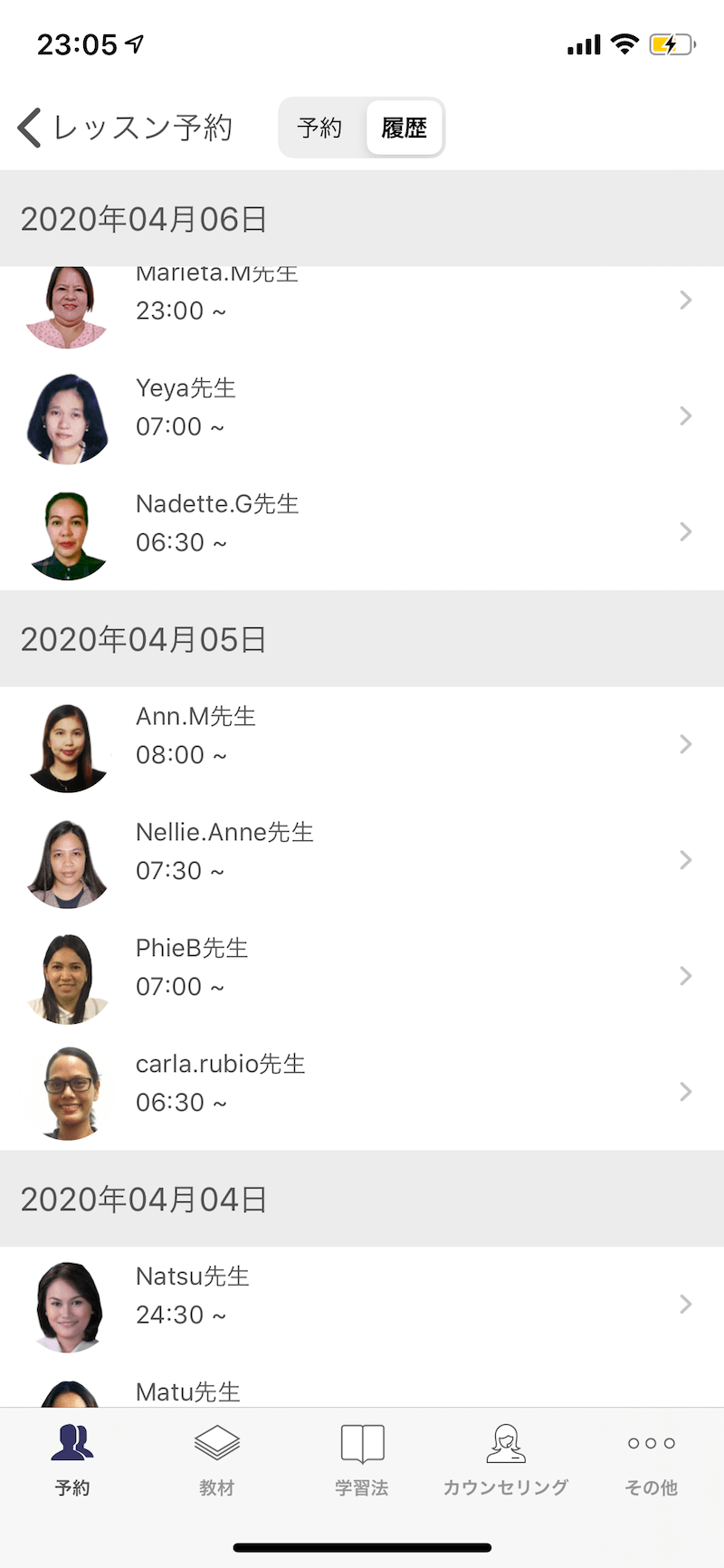Screen dimensions: 724x1568
Task: Switch to the 予約 segment
Action: [319, 128]
